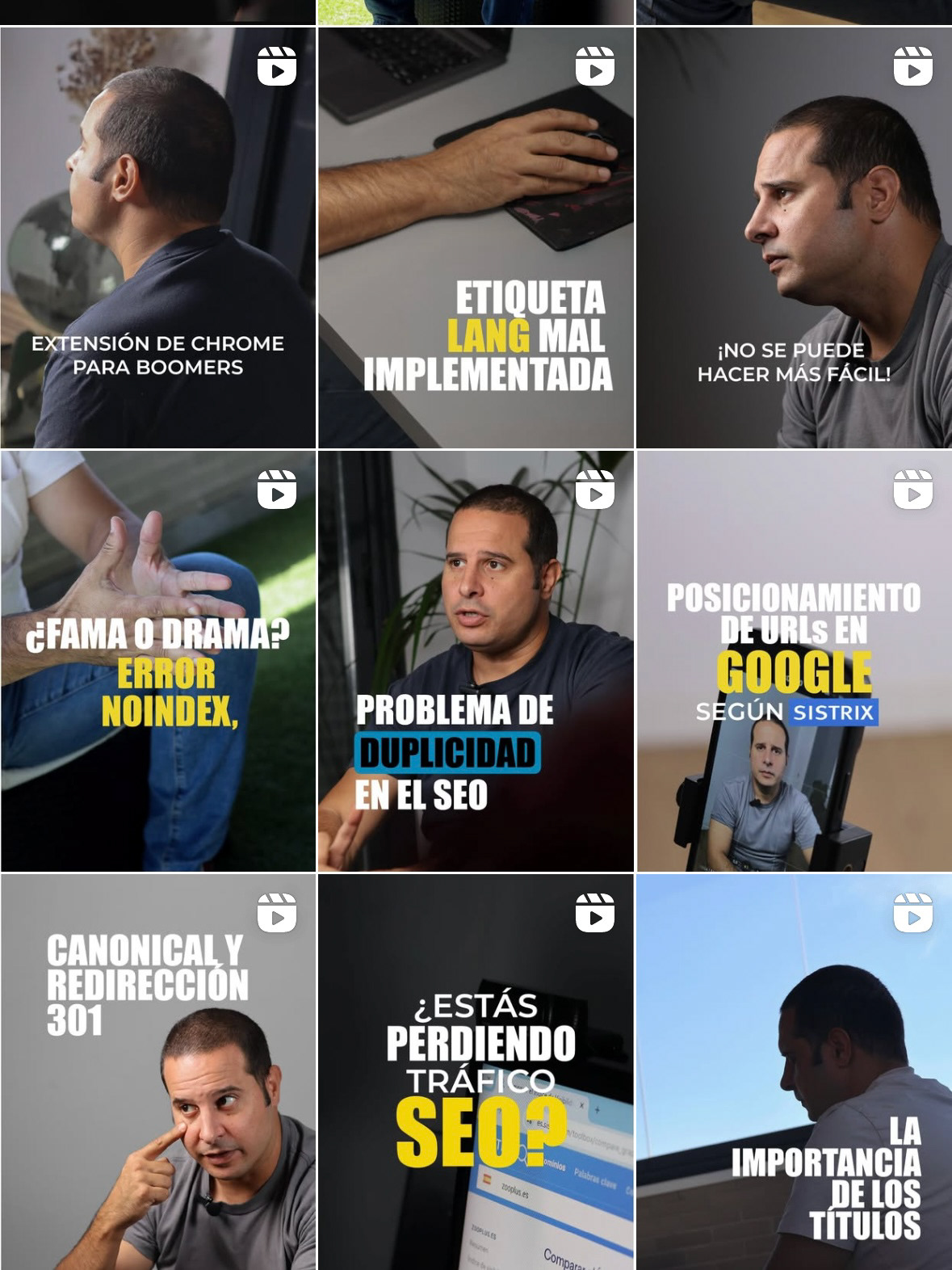Open the 'Etiqueta lang mal implementada' reel

(x=476, y=238)
